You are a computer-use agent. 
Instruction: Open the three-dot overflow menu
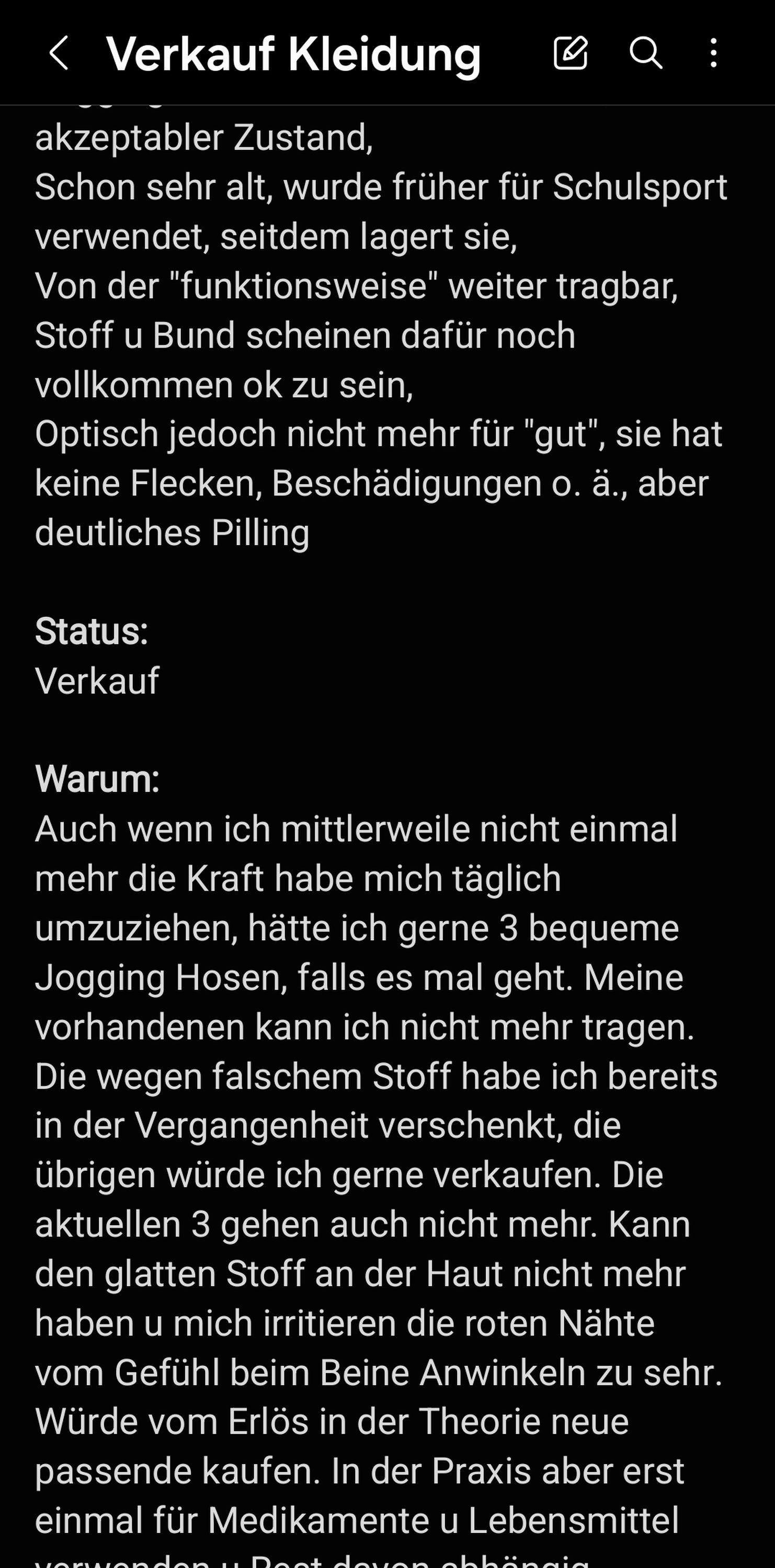click(x=713, y=52)
